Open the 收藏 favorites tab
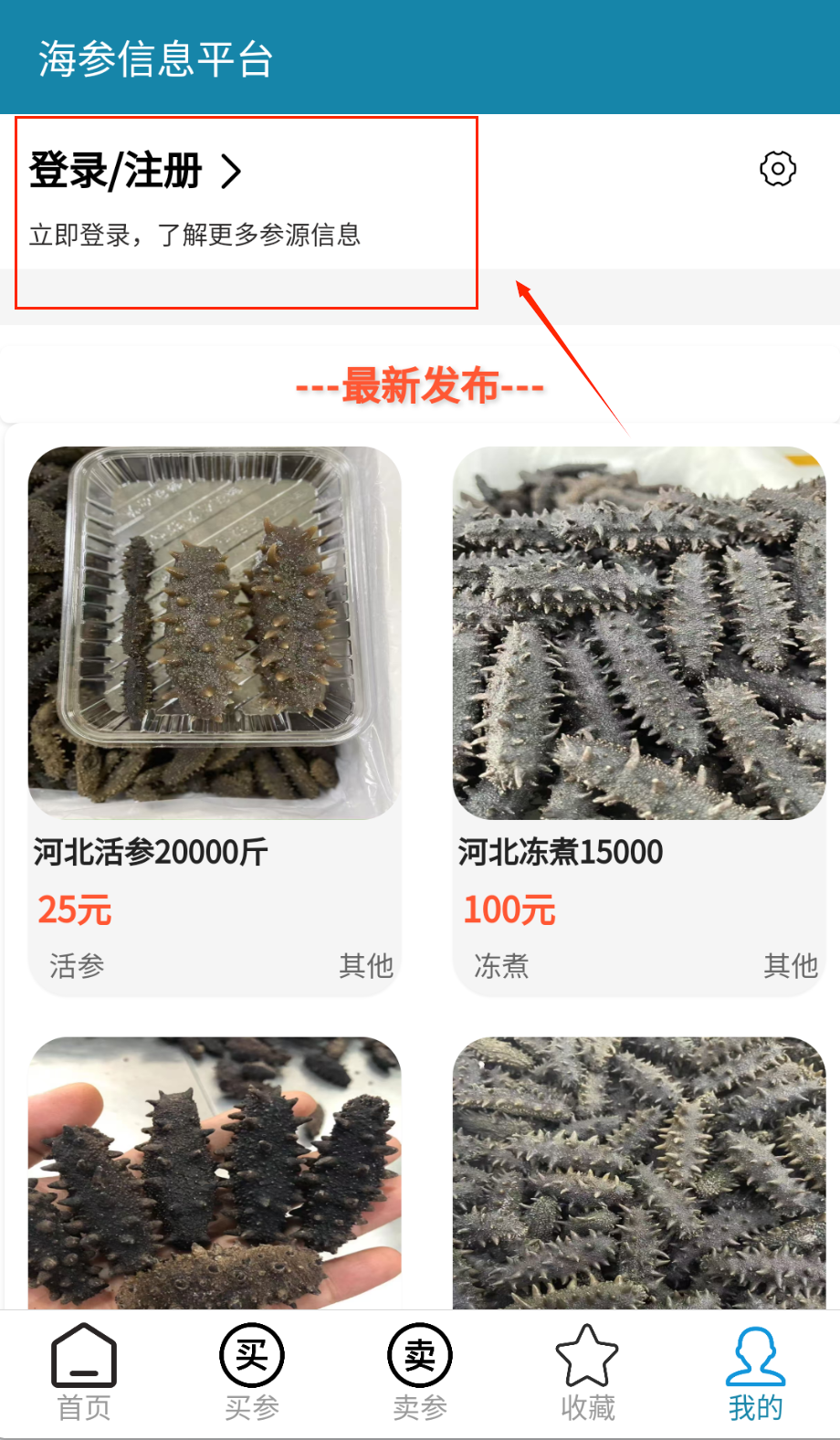Screen dimensions: 840x1440 tap(587, 1373)
